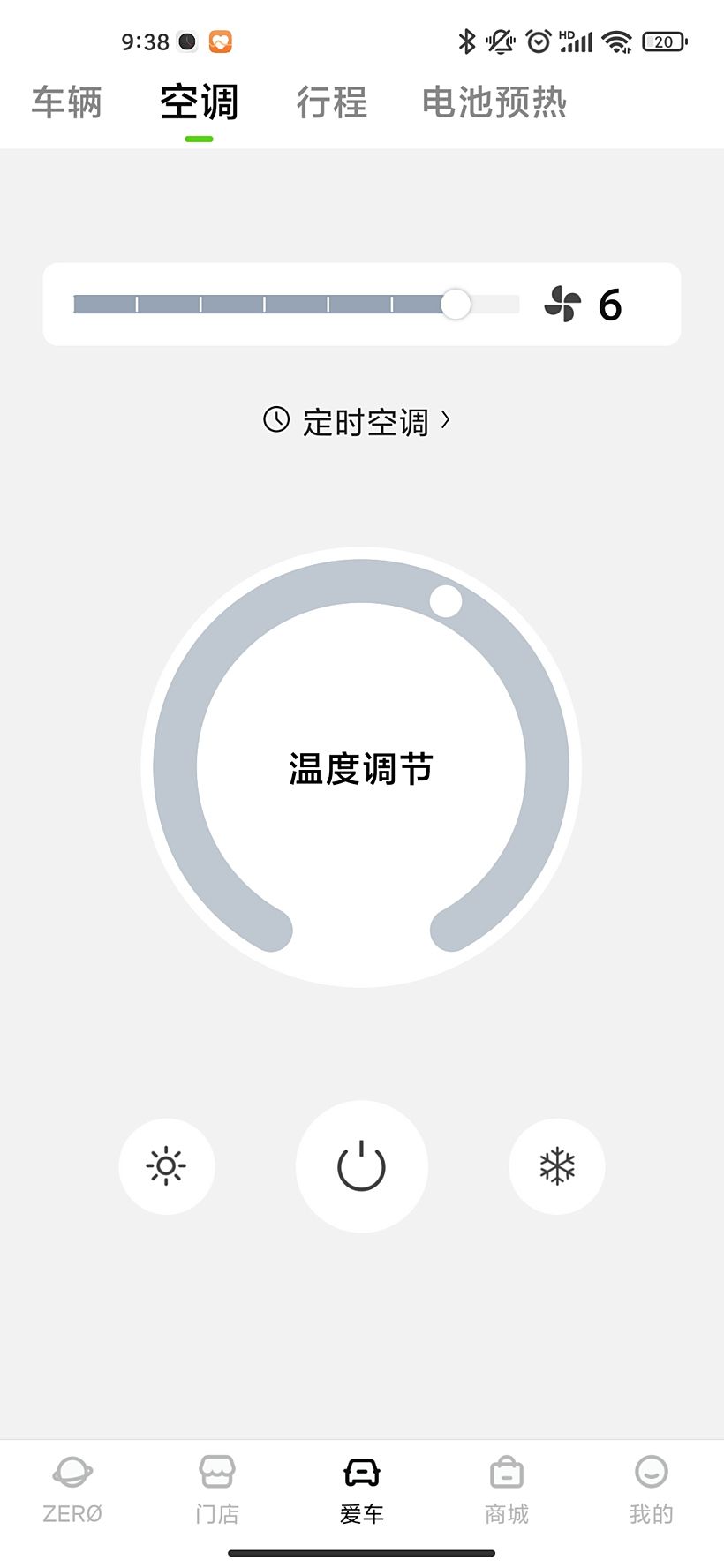
Task: Open 定时空调 scheduling
Action: tap(358, 422)
